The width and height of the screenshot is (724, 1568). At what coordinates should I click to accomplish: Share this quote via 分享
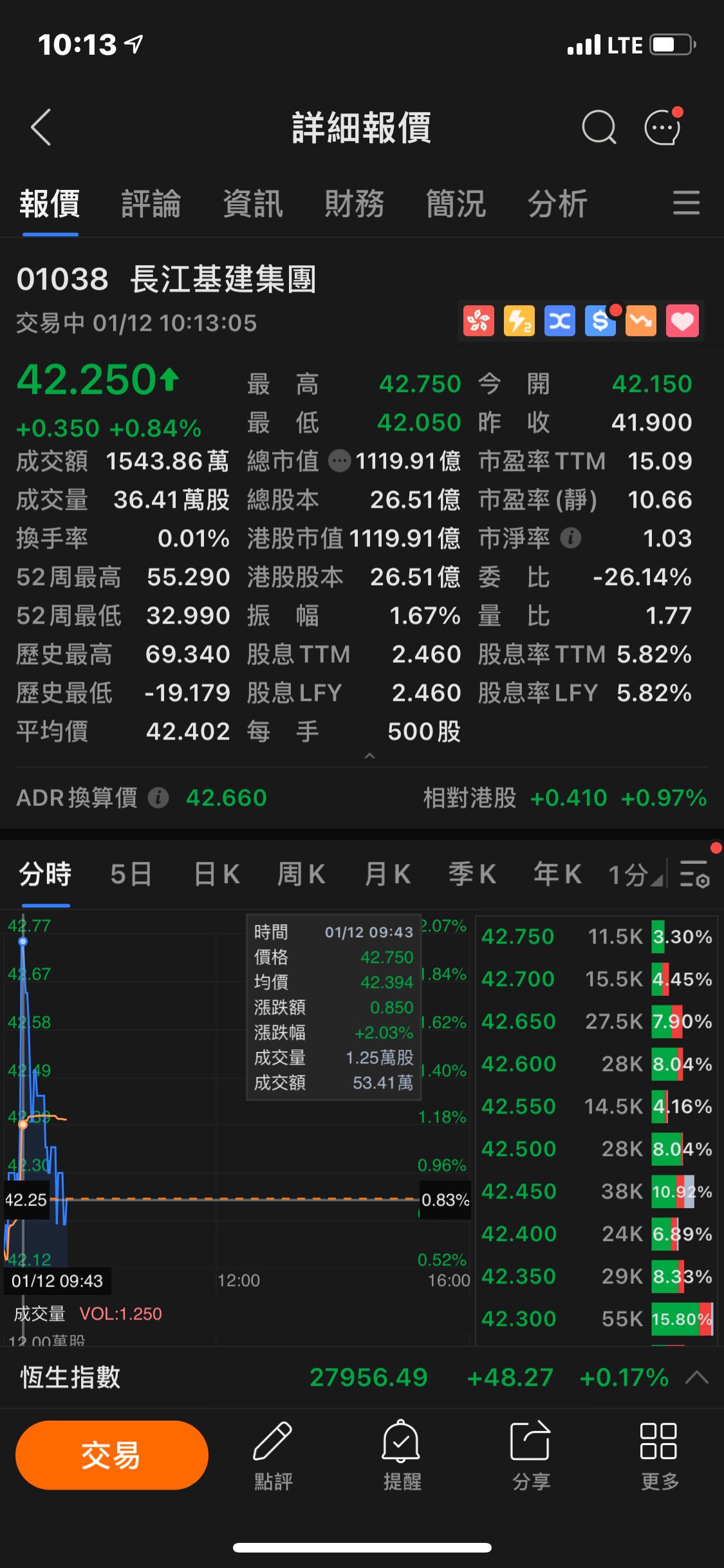click(531, 1455)
